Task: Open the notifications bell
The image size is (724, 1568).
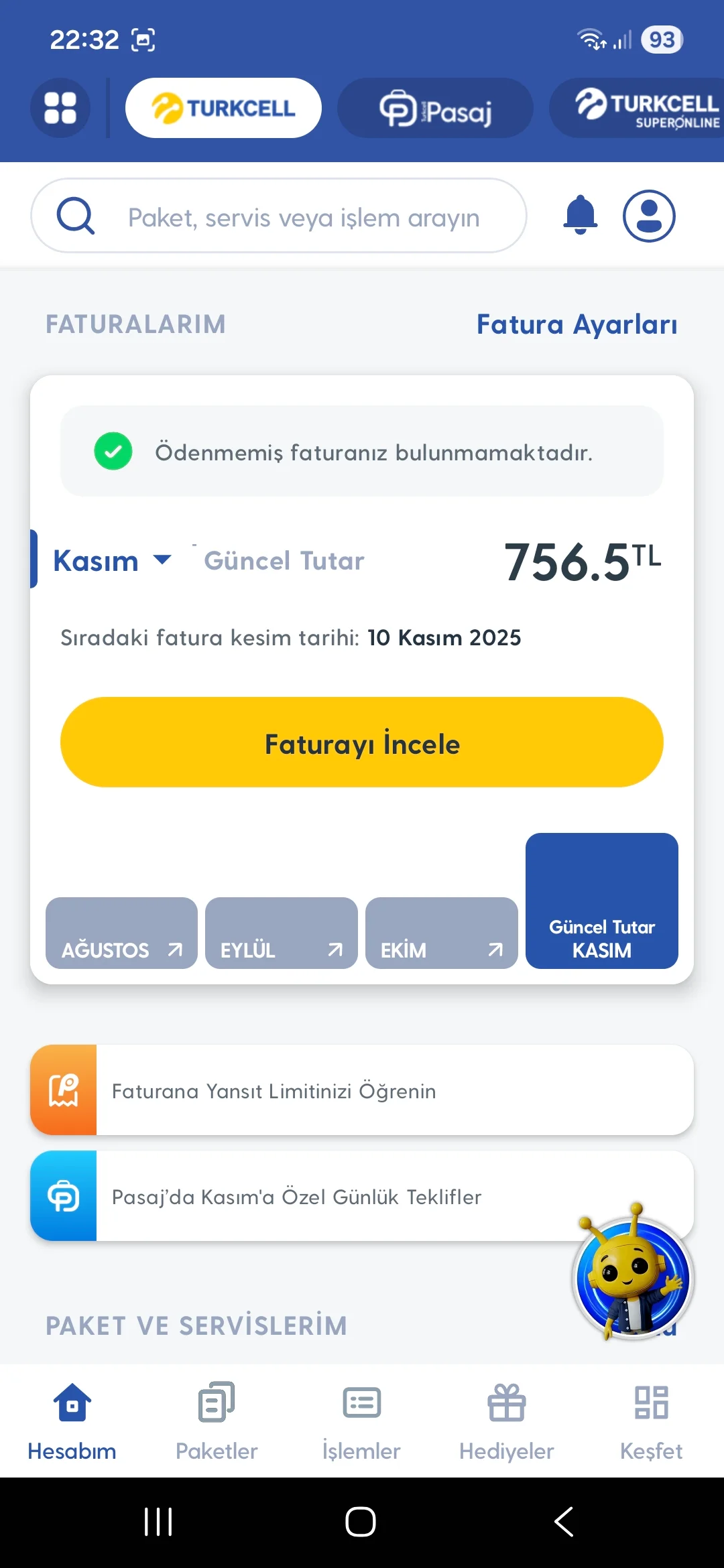Action: coord(581,215)
